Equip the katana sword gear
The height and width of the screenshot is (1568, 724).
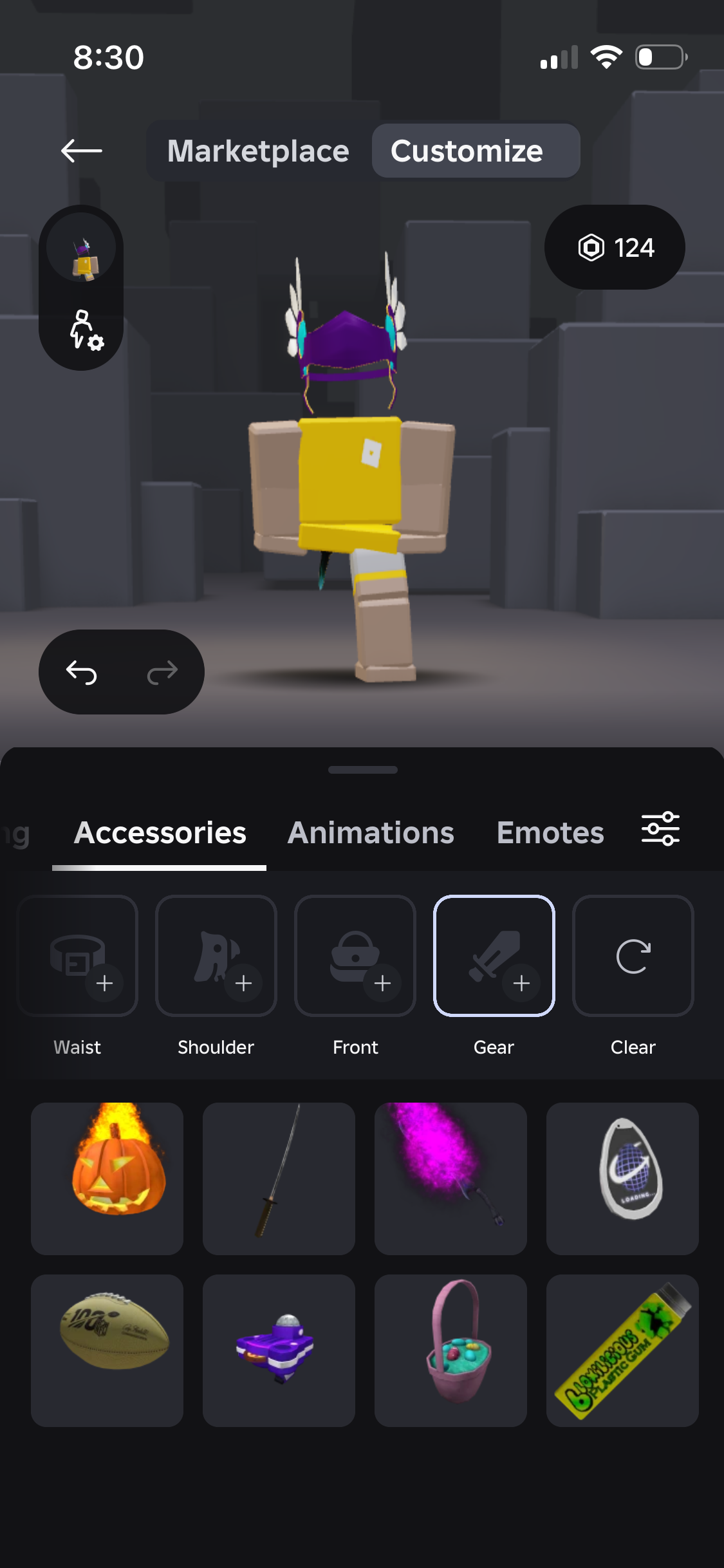point(279,1178)
